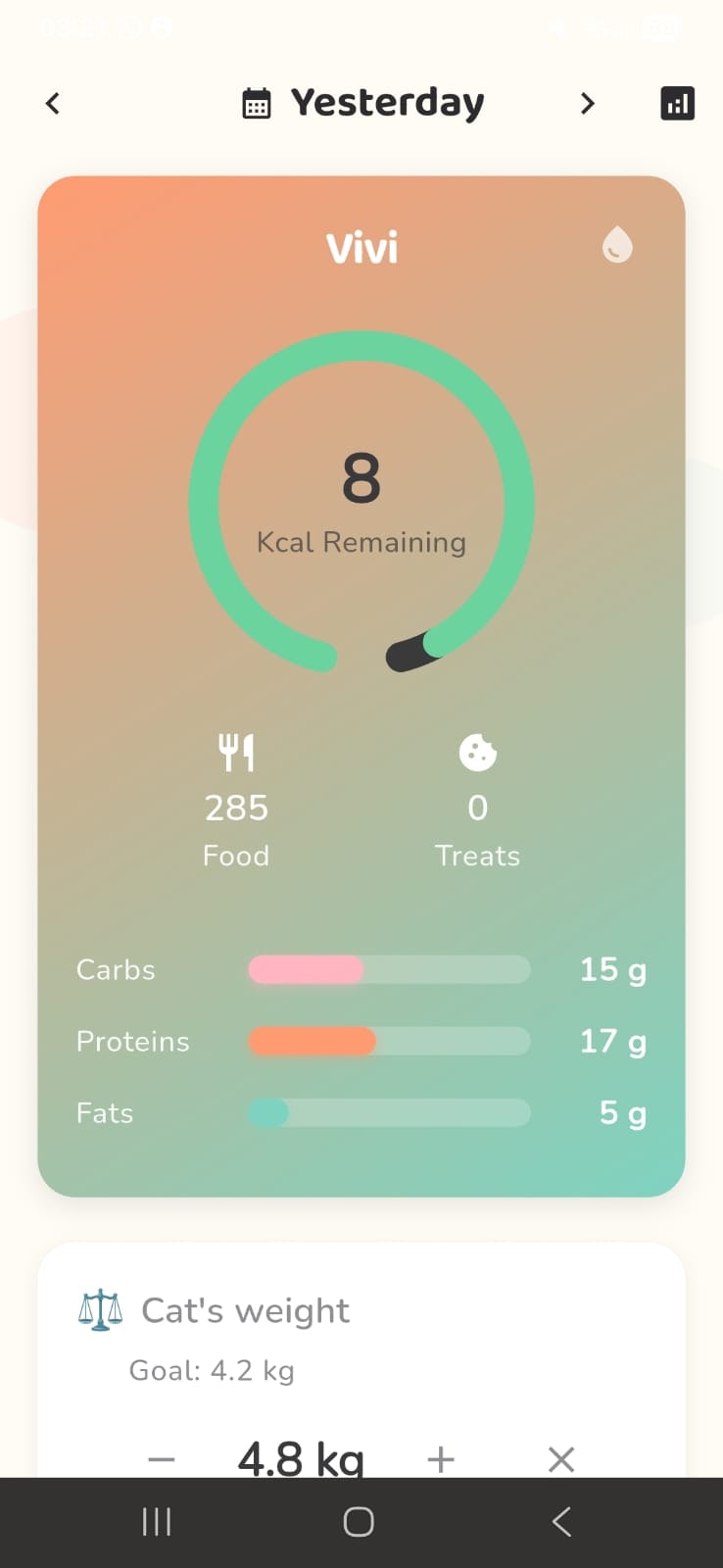Open recent apps from navigation bar
Image resolution: width=723 pixels, height=1568 pixels.
[x=157, y=1522]
